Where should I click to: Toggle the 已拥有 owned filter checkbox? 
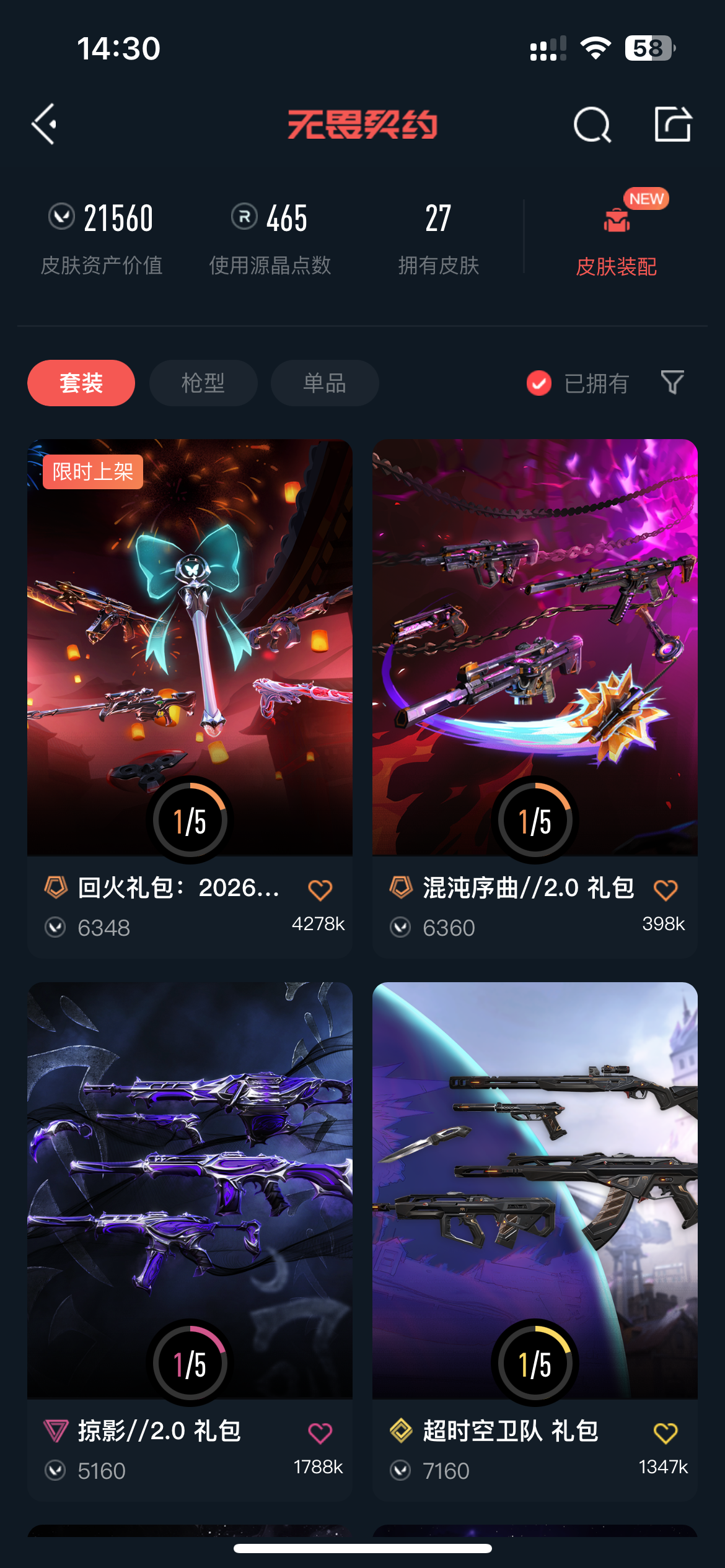point(539,383)
